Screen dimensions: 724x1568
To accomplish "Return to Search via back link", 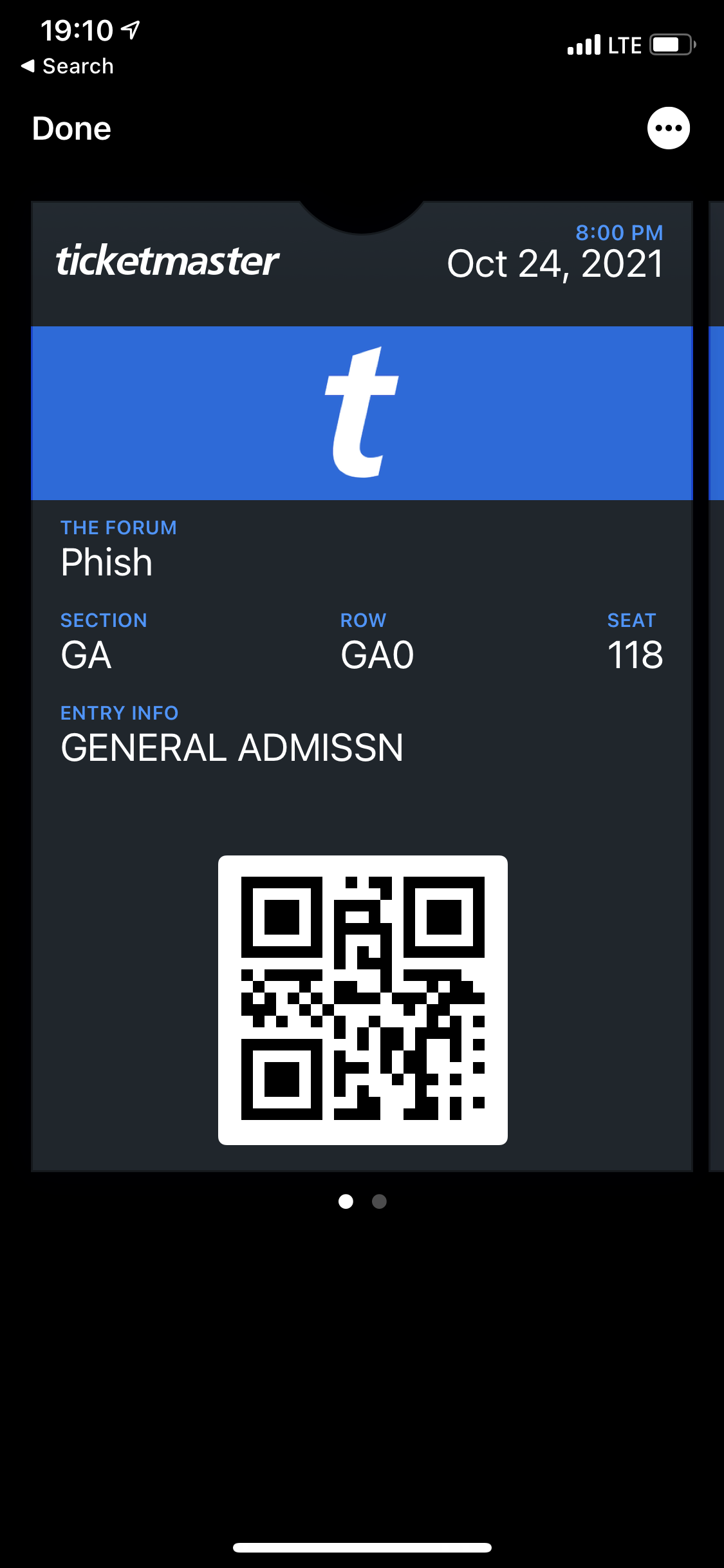I will click(68, 66).
